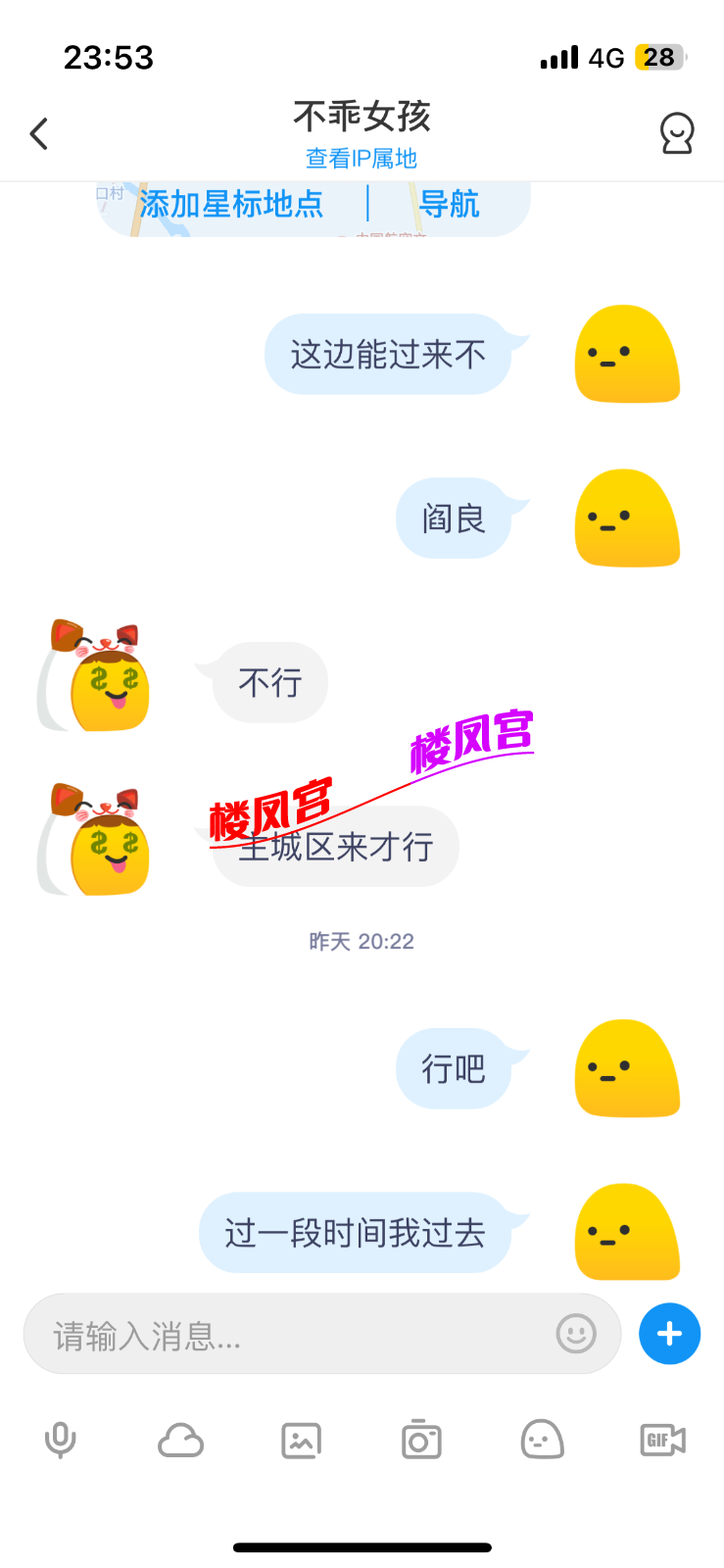Open the GIF video recorder icon

tap(662, 1440)
